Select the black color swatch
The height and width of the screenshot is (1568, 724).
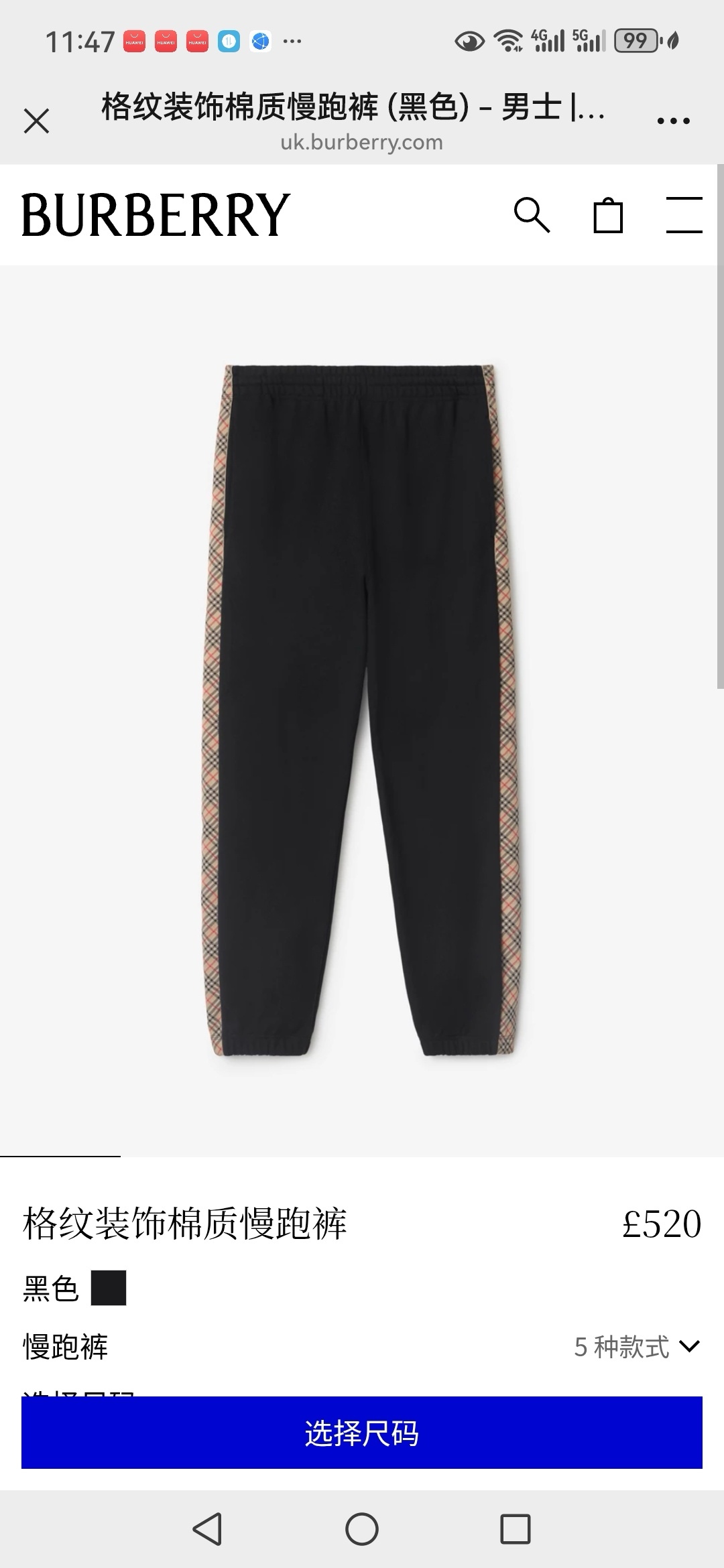pyautogui.click(x=109, y=1288)
